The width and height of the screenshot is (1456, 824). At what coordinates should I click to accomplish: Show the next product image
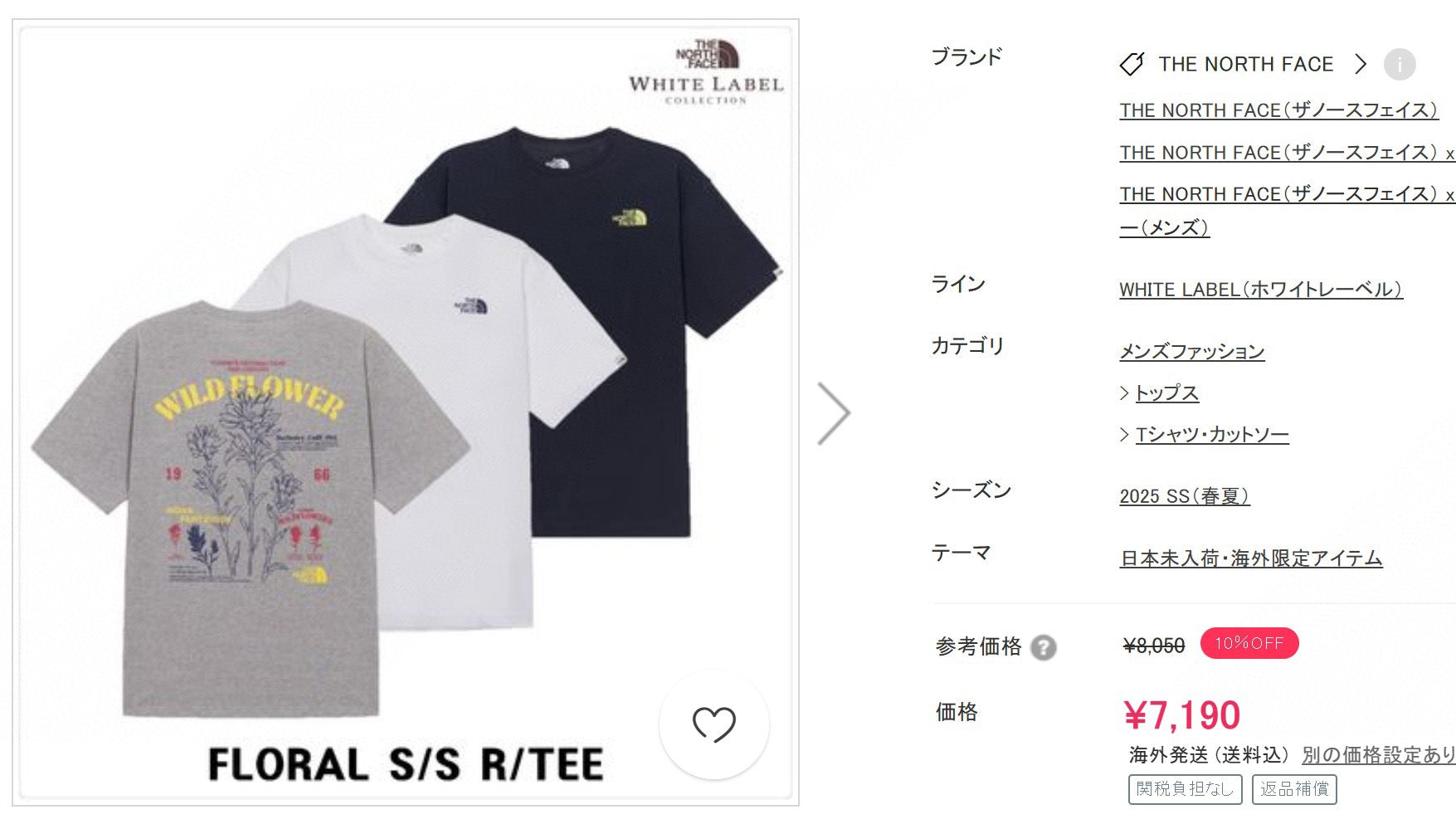(x=833, y=413)
